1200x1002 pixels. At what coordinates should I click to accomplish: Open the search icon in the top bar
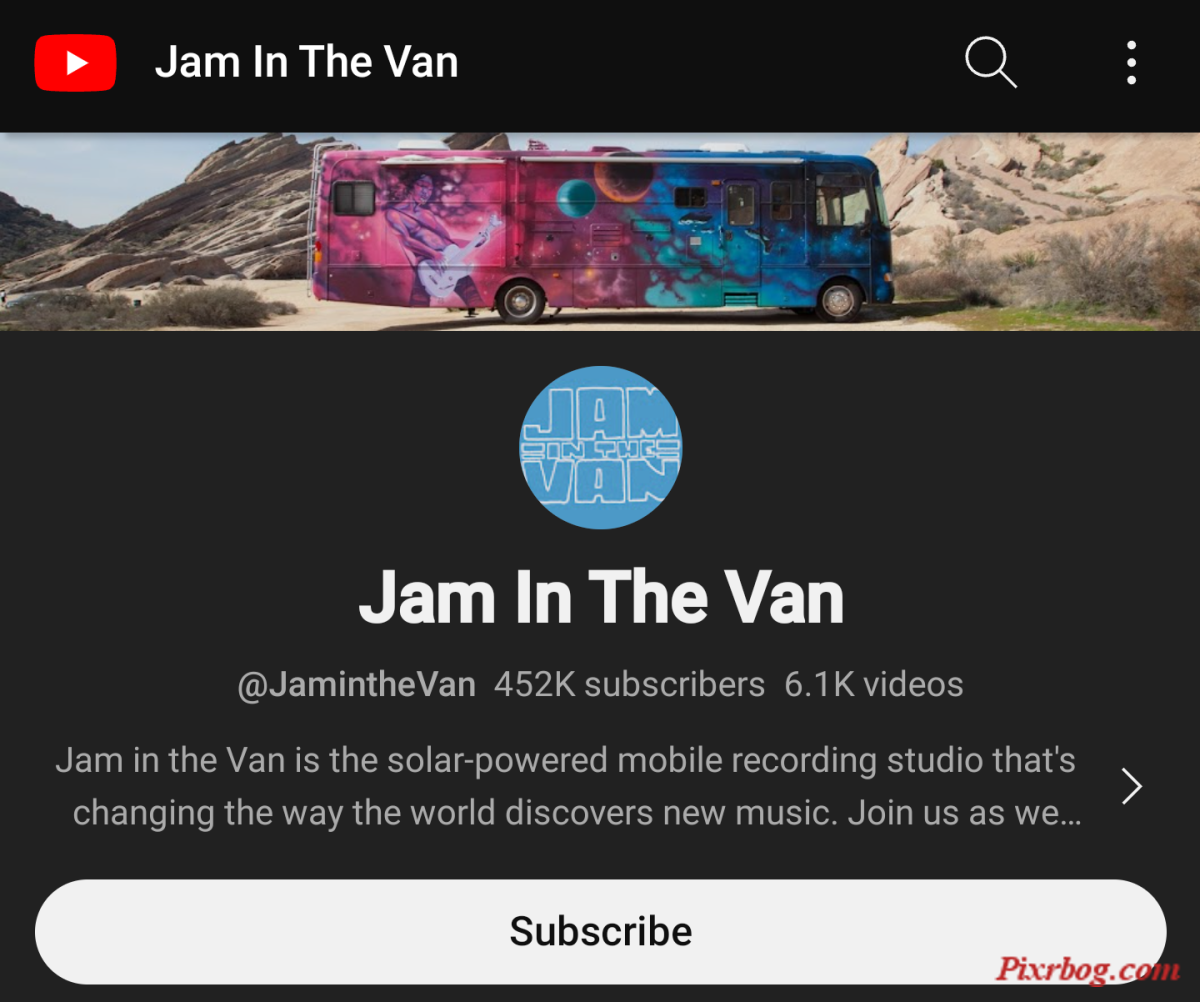point(990,63)
